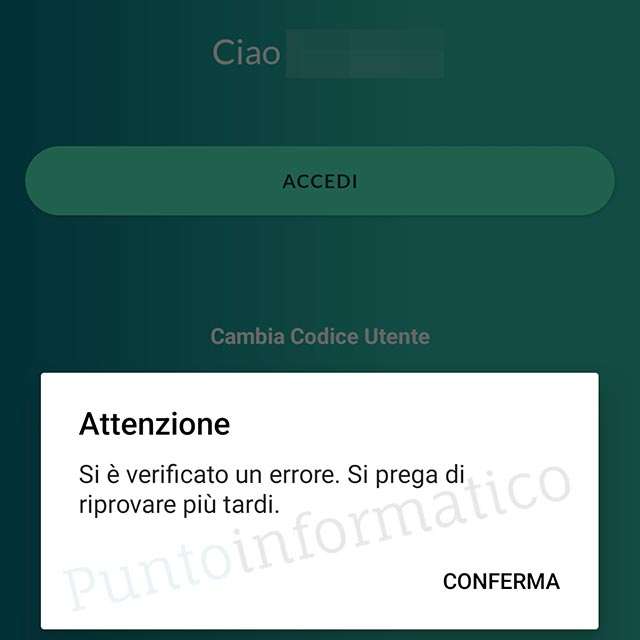The image size is (640, 640).
Task: Open the Cambia Codice Utente link
Action: click(x=320, y=336)
